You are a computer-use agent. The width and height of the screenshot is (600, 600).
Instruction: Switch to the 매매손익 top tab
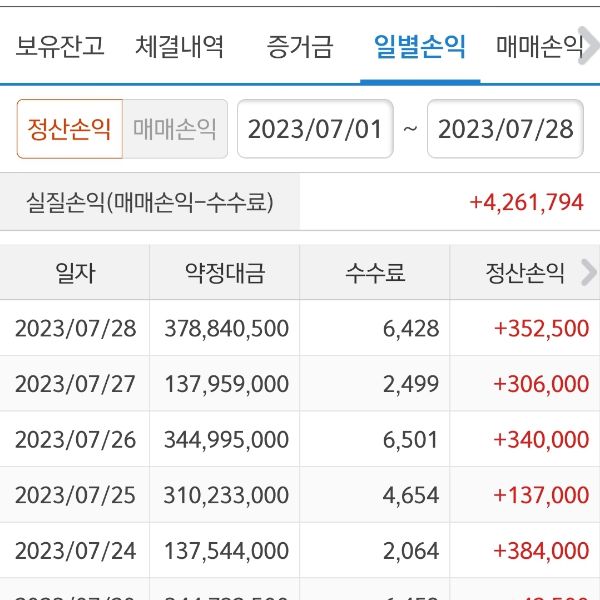540,47
